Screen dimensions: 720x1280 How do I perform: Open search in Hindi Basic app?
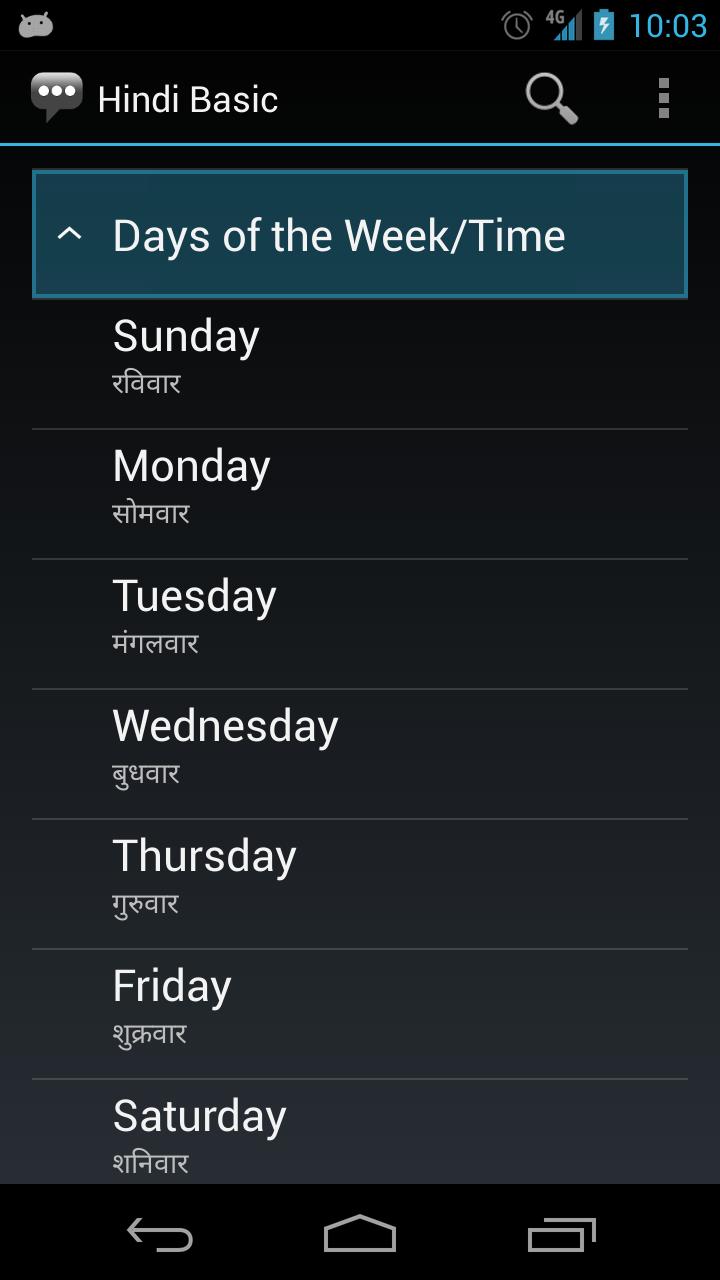tap(549, 96)
